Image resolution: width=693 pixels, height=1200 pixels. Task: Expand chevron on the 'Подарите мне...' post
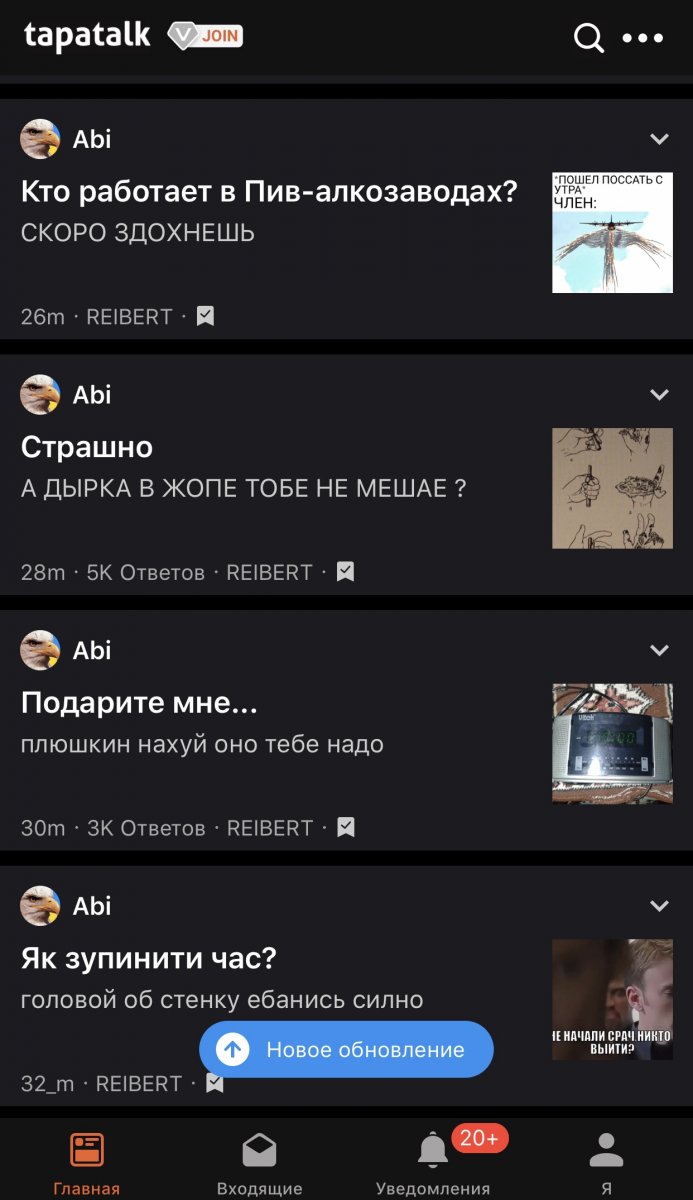(x=659, y=650)
